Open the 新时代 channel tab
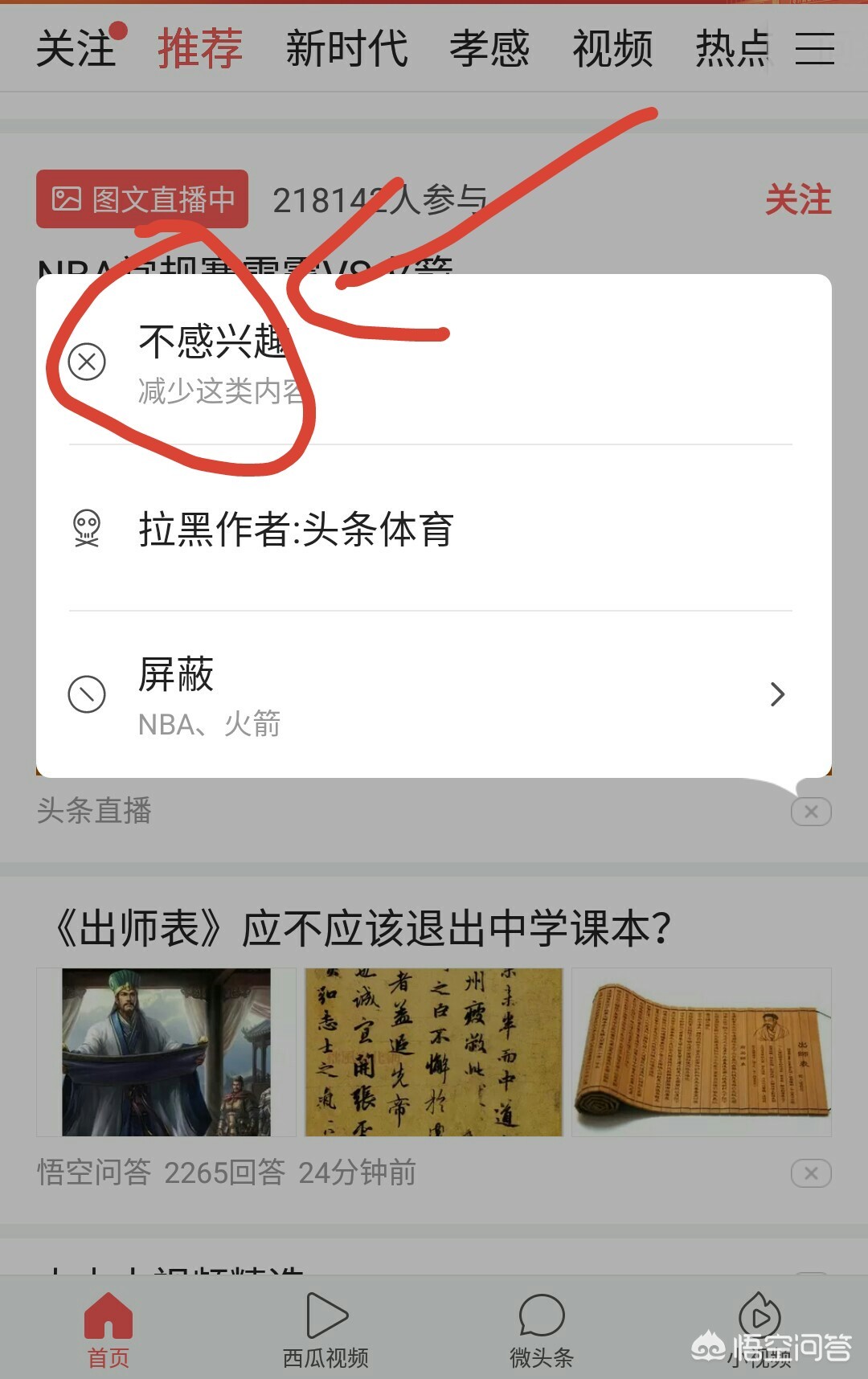Screen dimensions: 868x1379 click(x=347, y=48)
